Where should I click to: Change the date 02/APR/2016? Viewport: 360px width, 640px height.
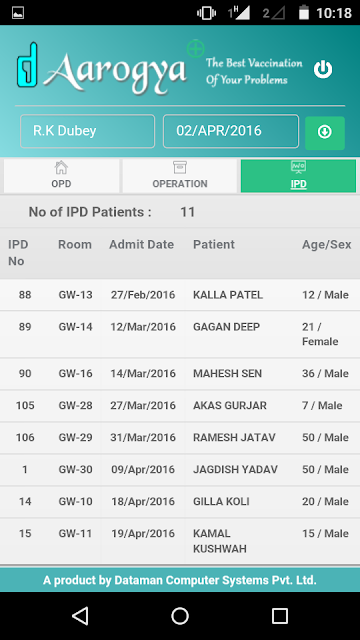point(231,131)
